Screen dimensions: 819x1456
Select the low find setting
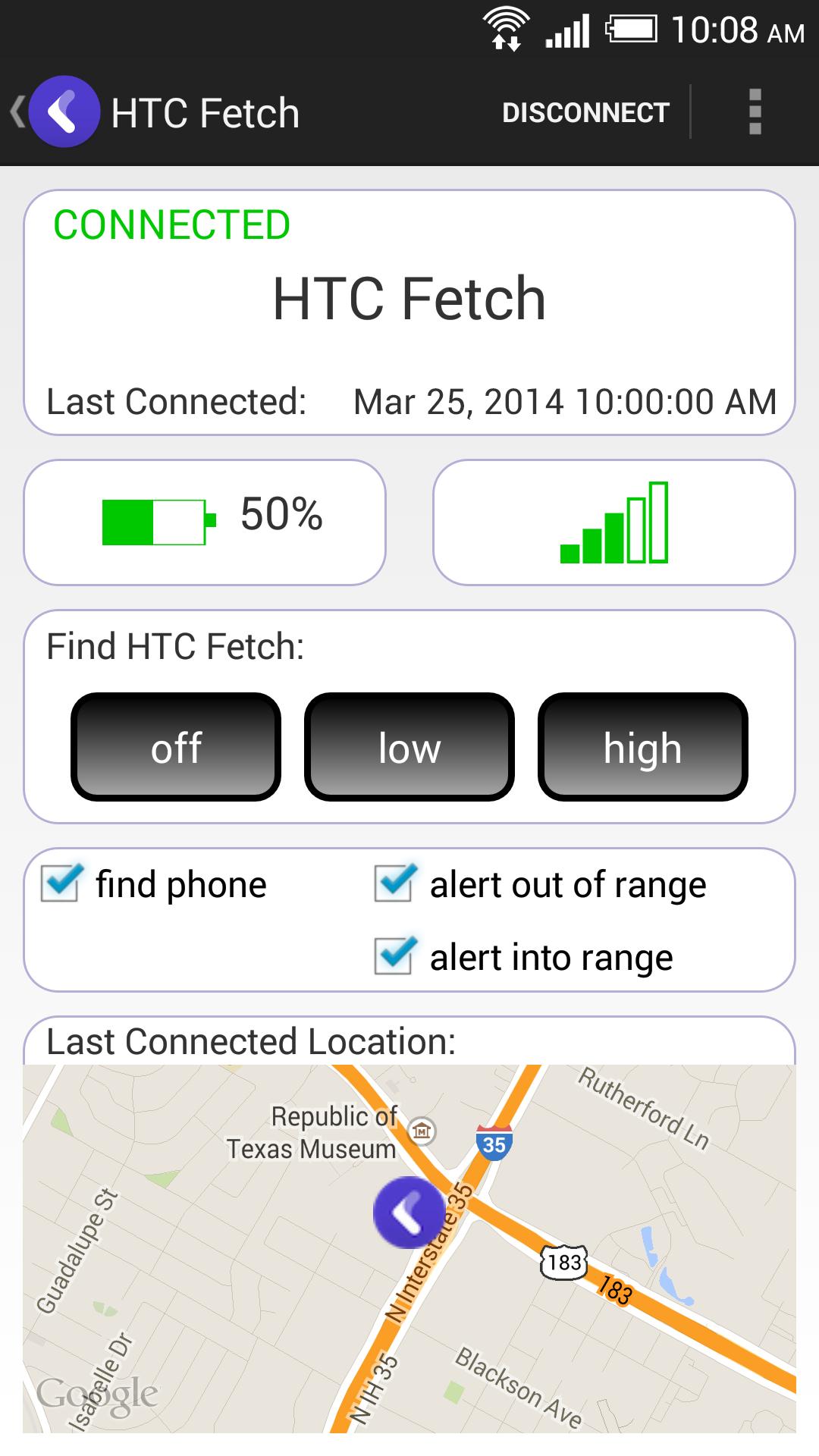tap(409, 747)
